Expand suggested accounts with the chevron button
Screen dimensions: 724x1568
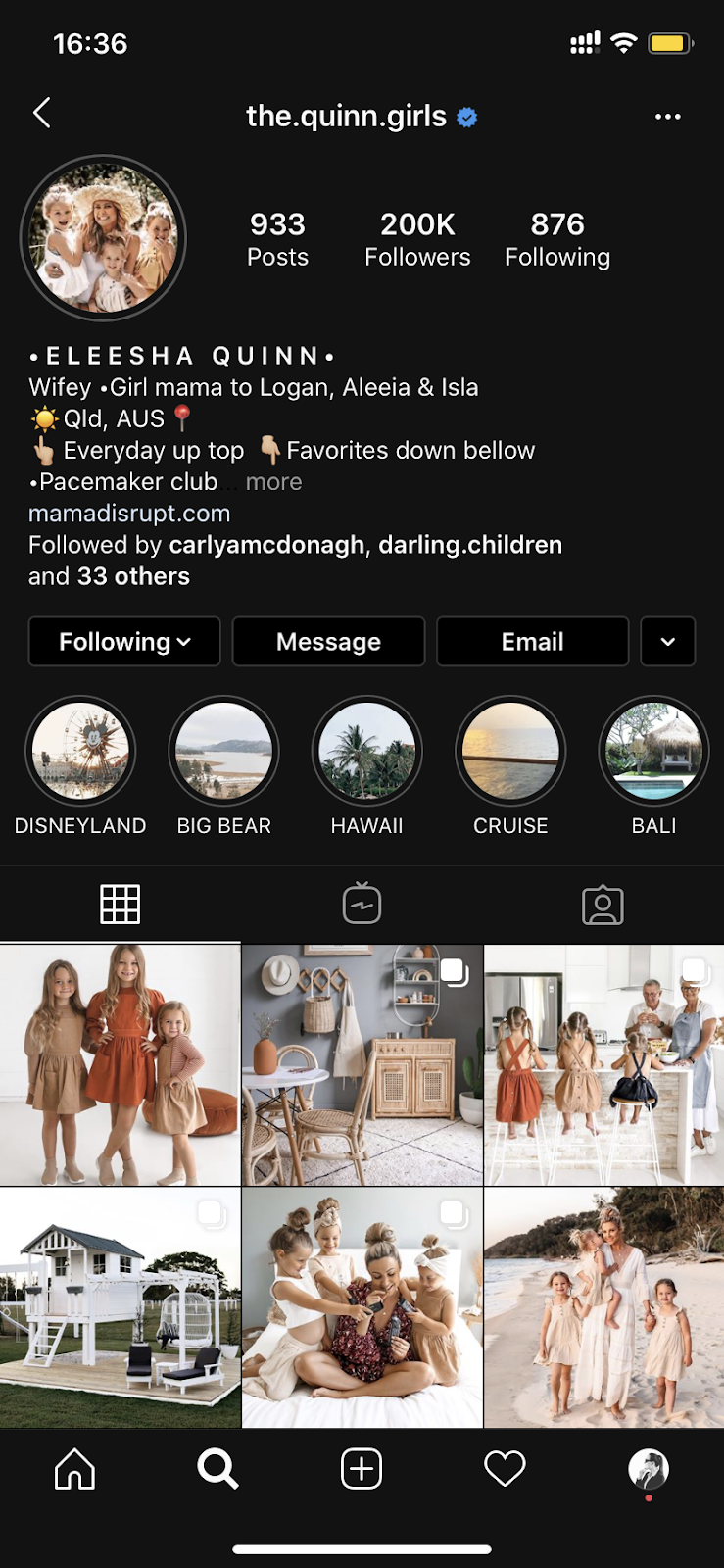pyautogui.click(x=667, y=642)
